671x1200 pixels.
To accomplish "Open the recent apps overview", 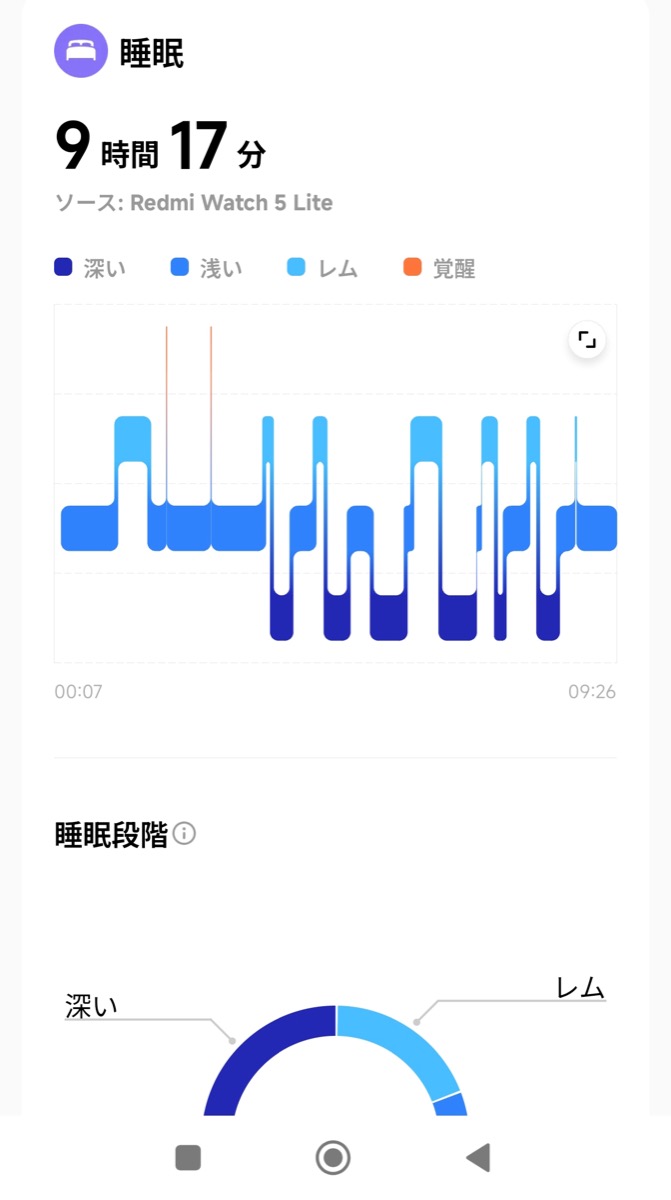I will tap(188, 1158).
